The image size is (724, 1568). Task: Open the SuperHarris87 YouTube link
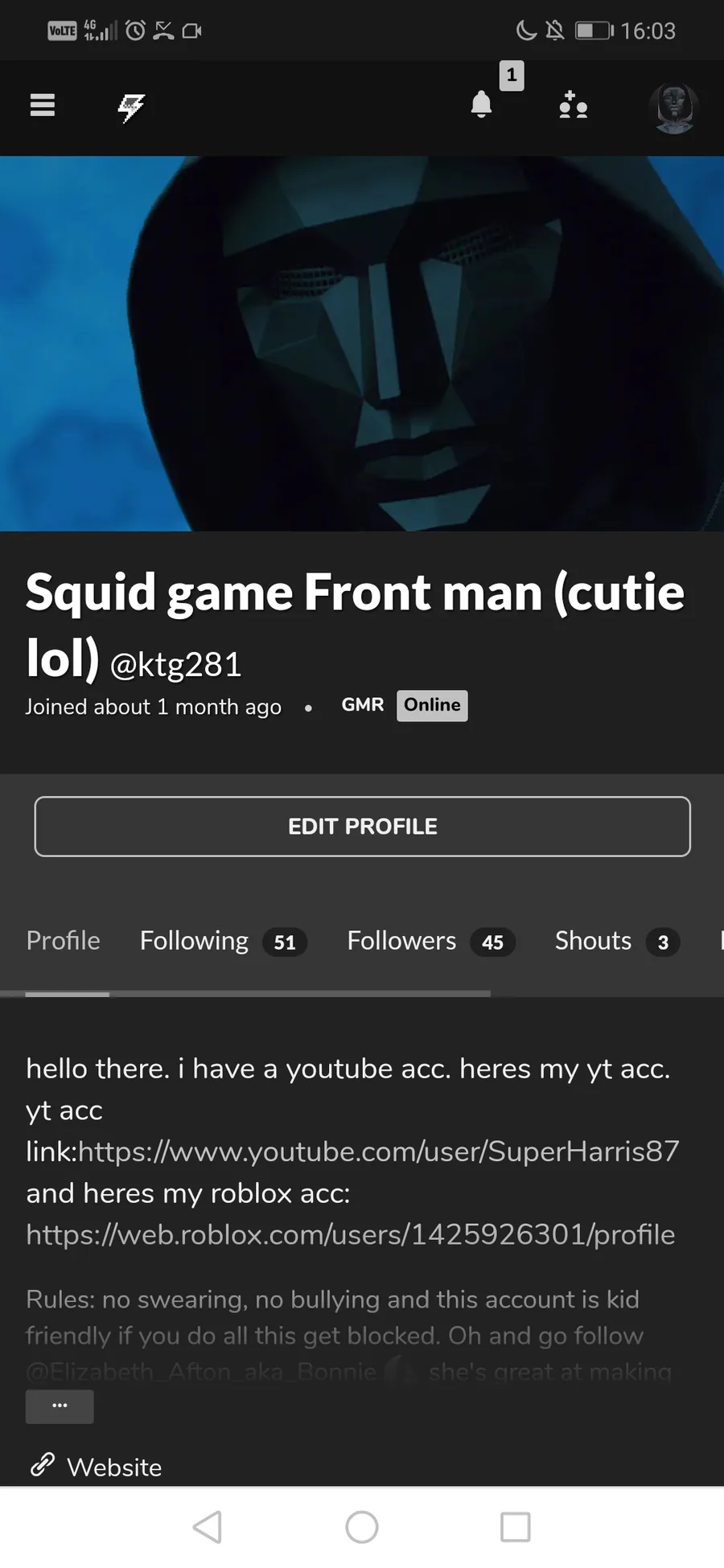point(378,1151)
